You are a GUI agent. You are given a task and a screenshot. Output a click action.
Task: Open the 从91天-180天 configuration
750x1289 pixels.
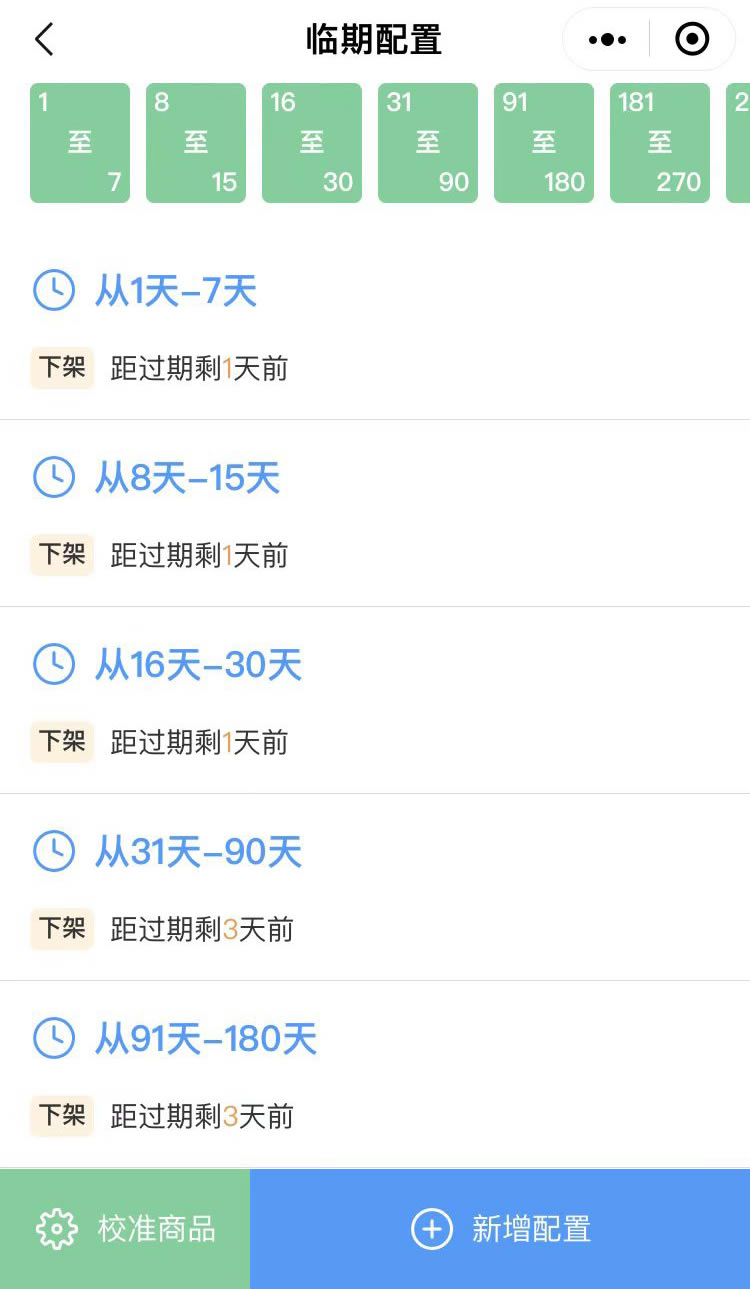(375, 1074)
